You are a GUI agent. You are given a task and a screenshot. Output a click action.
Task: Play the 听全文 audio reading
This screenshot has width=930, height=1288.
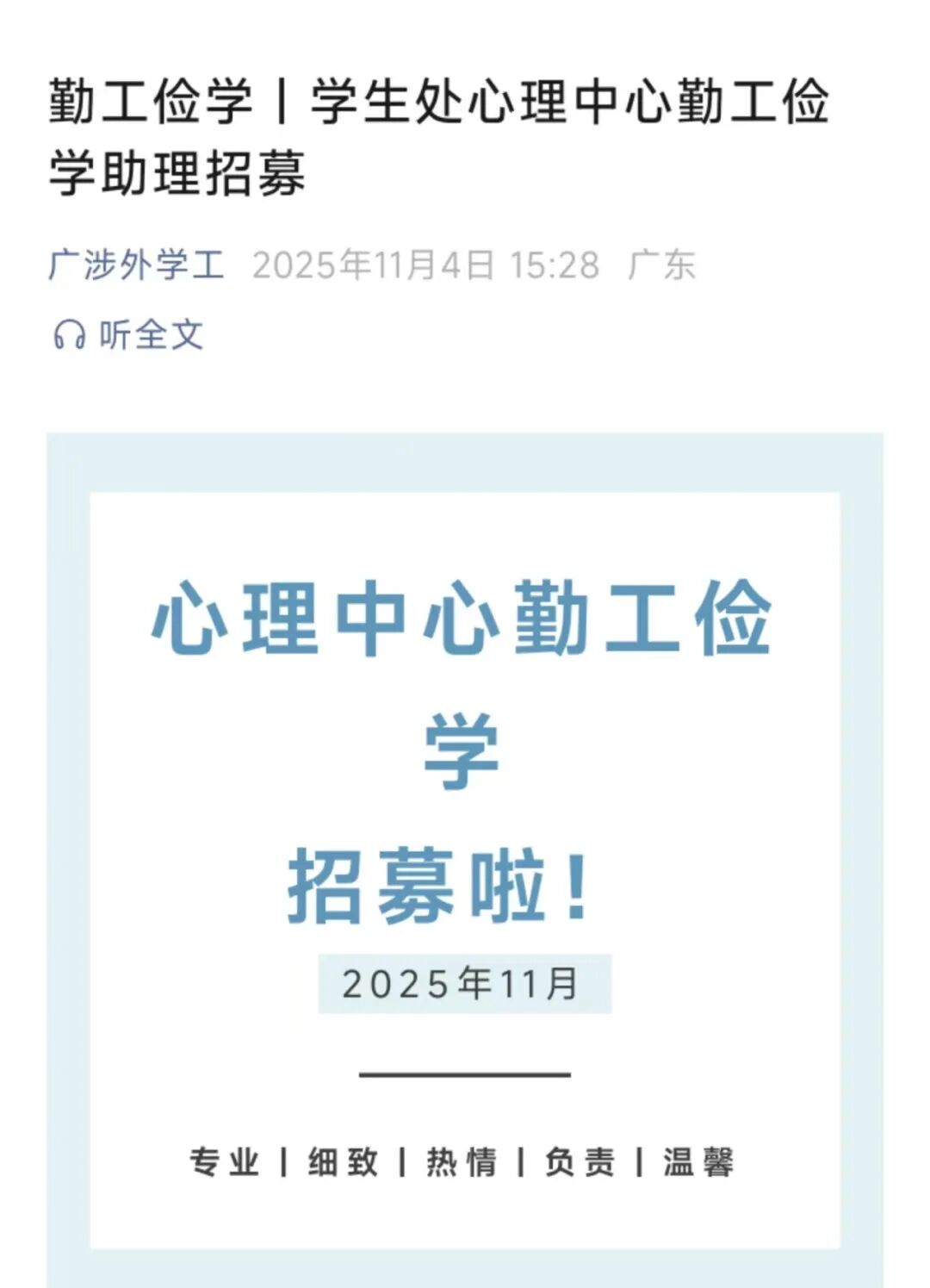pos(129,335)
